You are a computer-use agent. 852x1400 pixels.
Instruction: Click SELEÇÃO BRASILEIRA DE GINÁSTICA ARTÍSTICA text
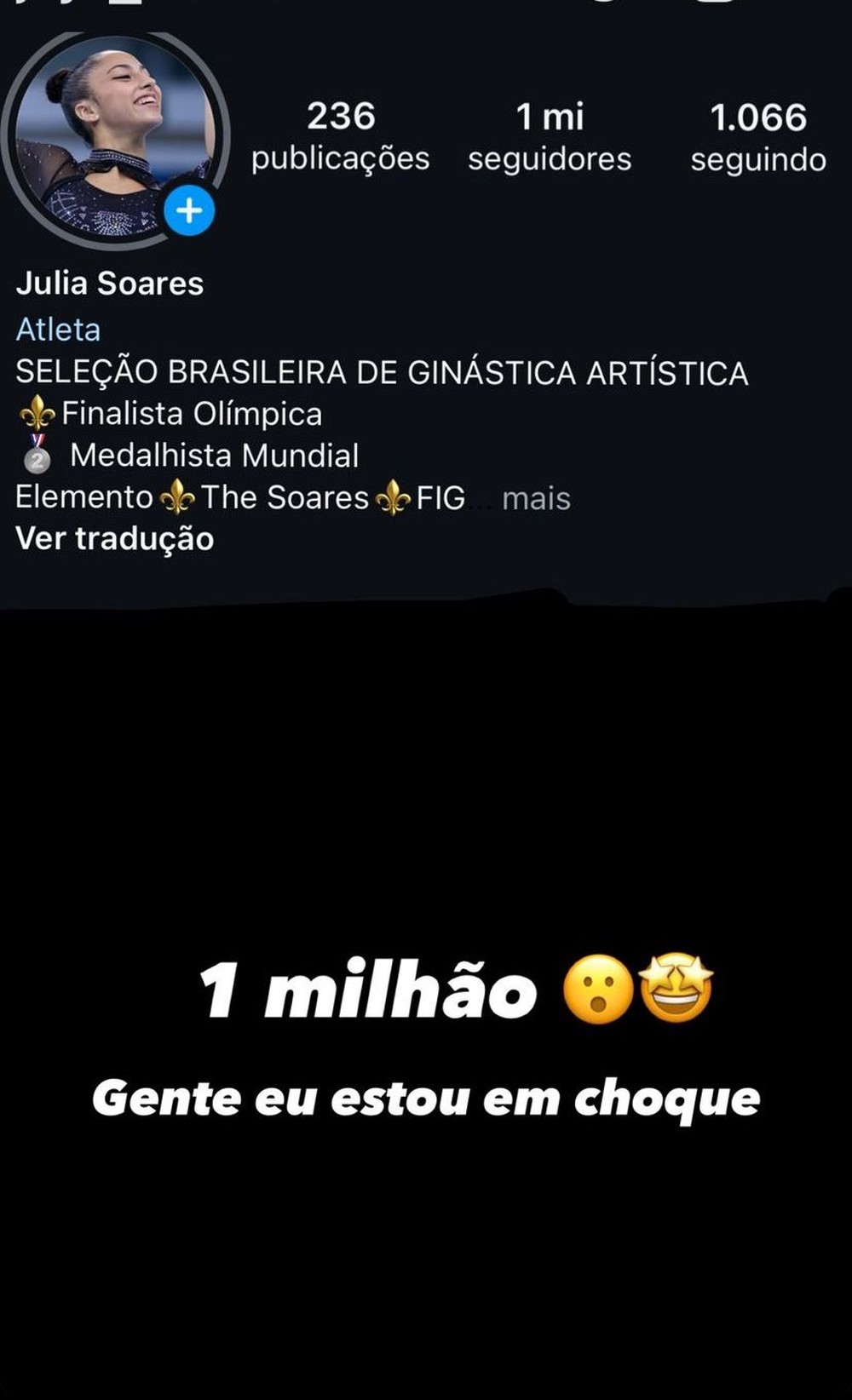382,372
